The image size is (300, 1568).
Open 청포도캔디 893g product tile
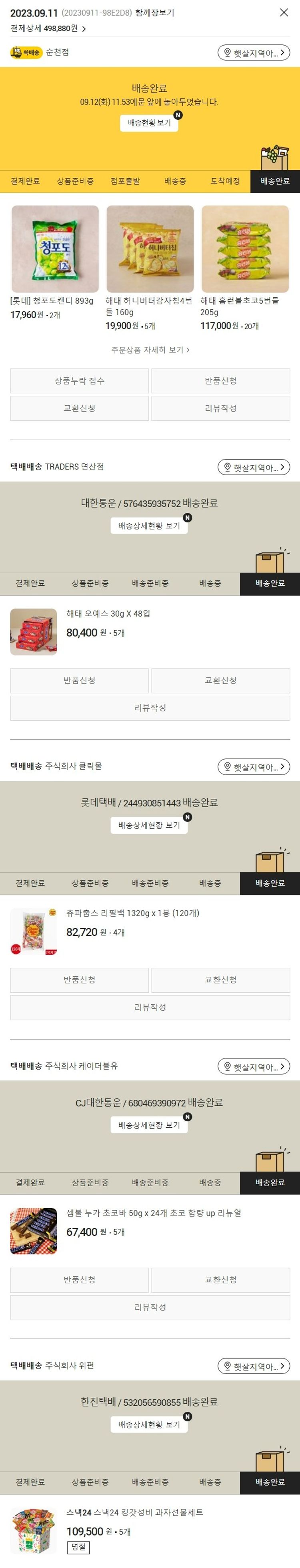click(x=55, y=249)
